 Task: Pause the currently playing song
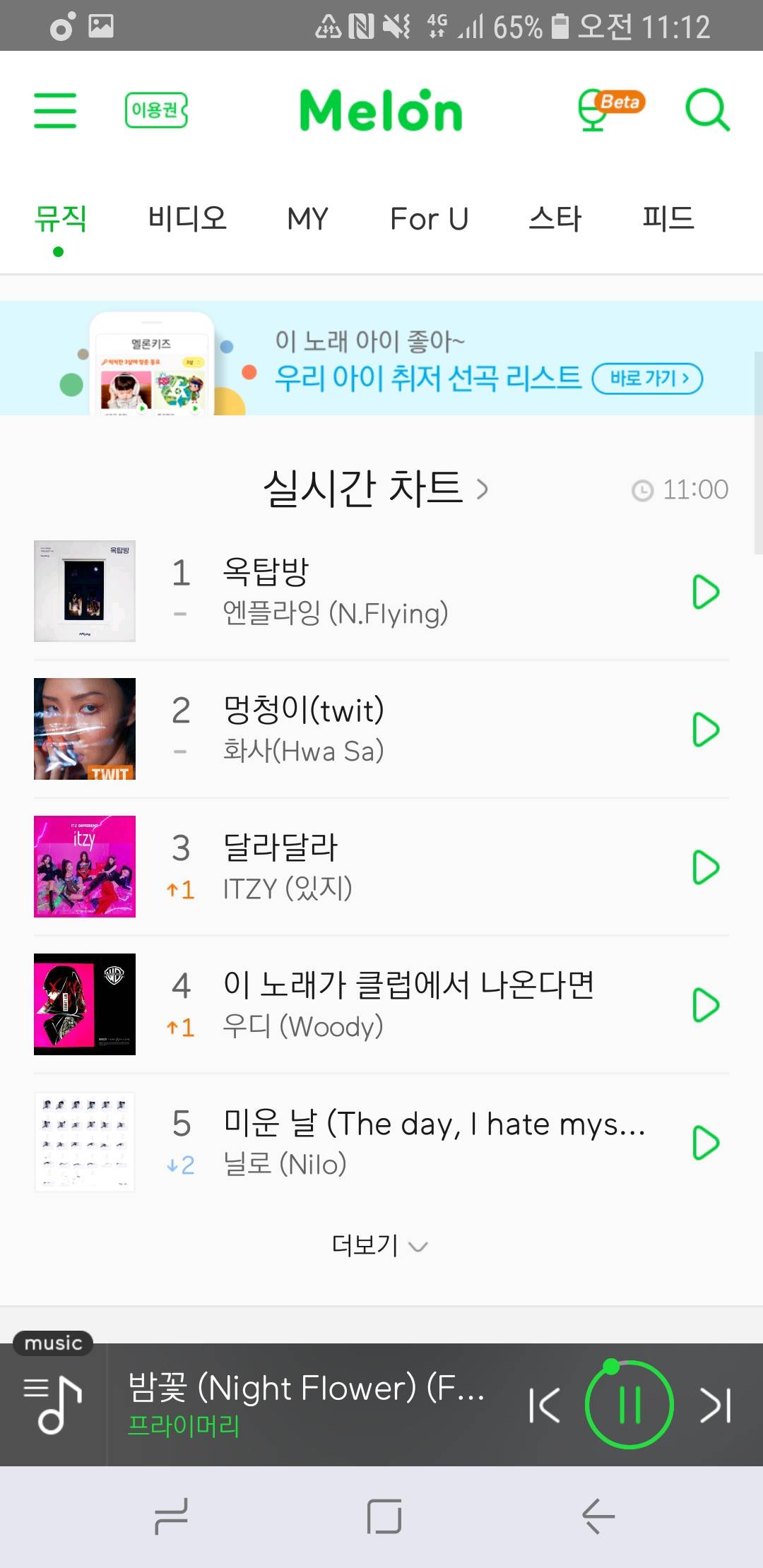pyautogui.click(x=629, y=1405)
